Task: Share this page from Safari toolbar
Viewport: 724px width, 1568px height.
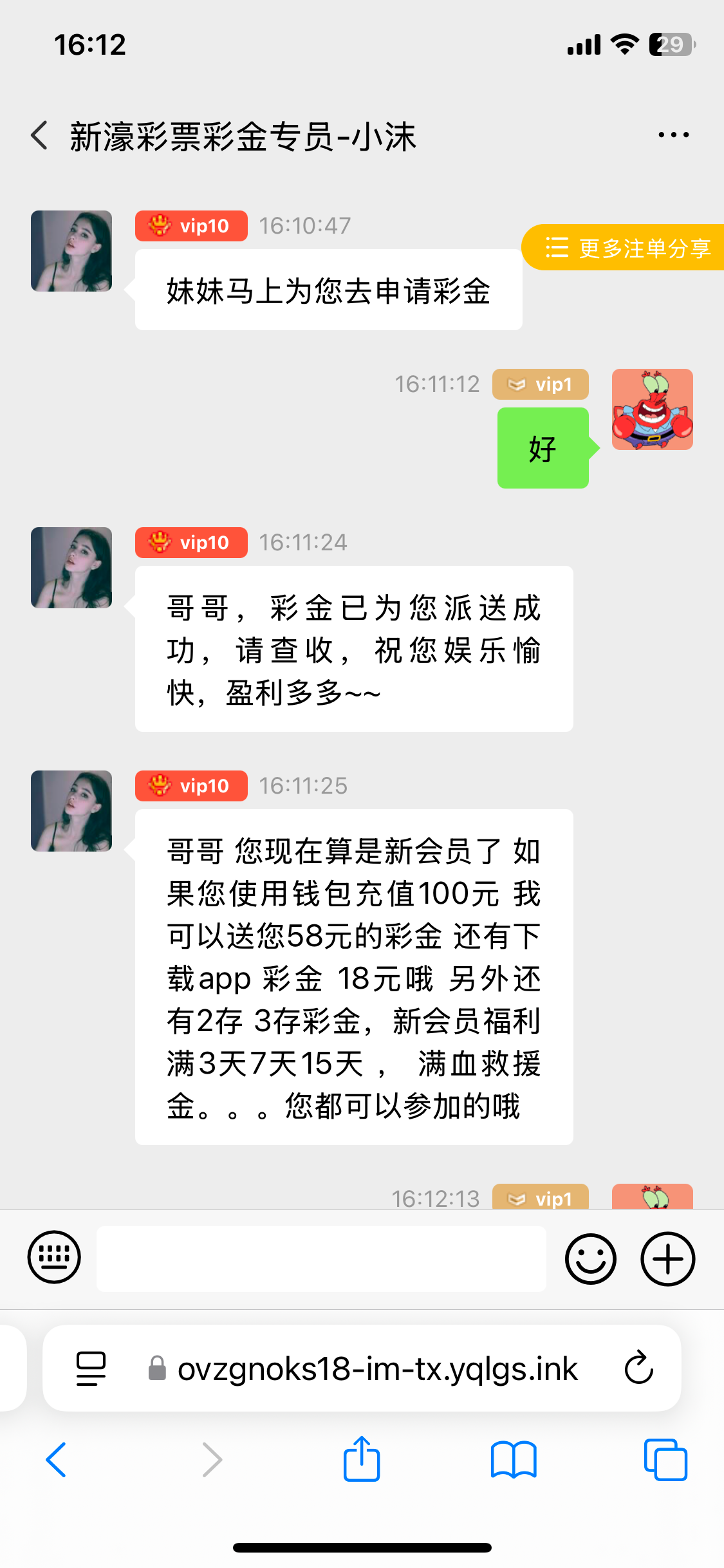Action: [x=362, y=1458]
